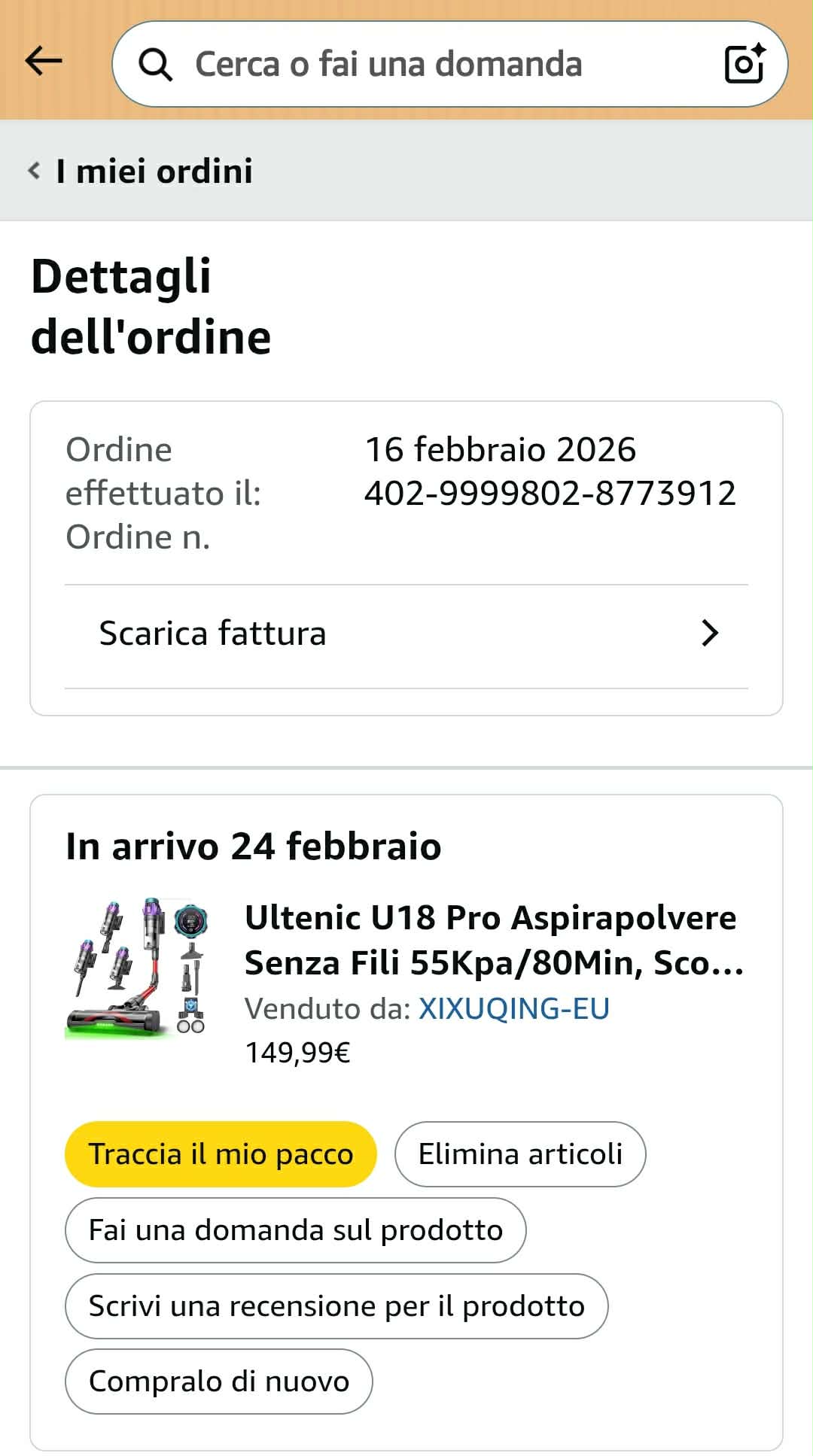Open the Ultenic U18 Pro product image
Viewport: 813px width, 1456px height.
coord(139,969)
